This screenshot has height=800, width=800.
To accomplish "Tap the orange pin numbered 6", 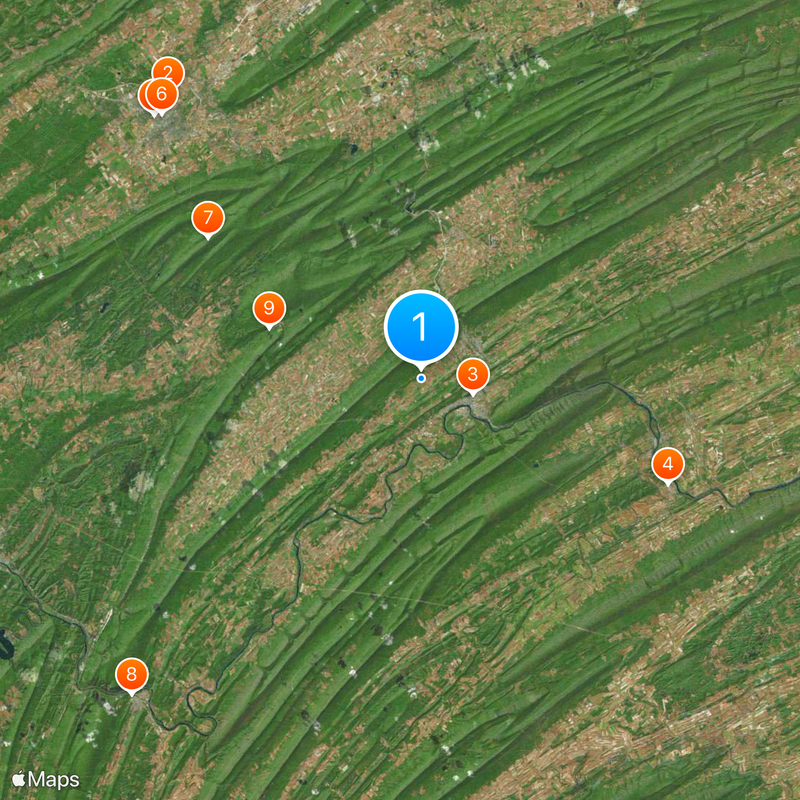I will coord(162,96).
